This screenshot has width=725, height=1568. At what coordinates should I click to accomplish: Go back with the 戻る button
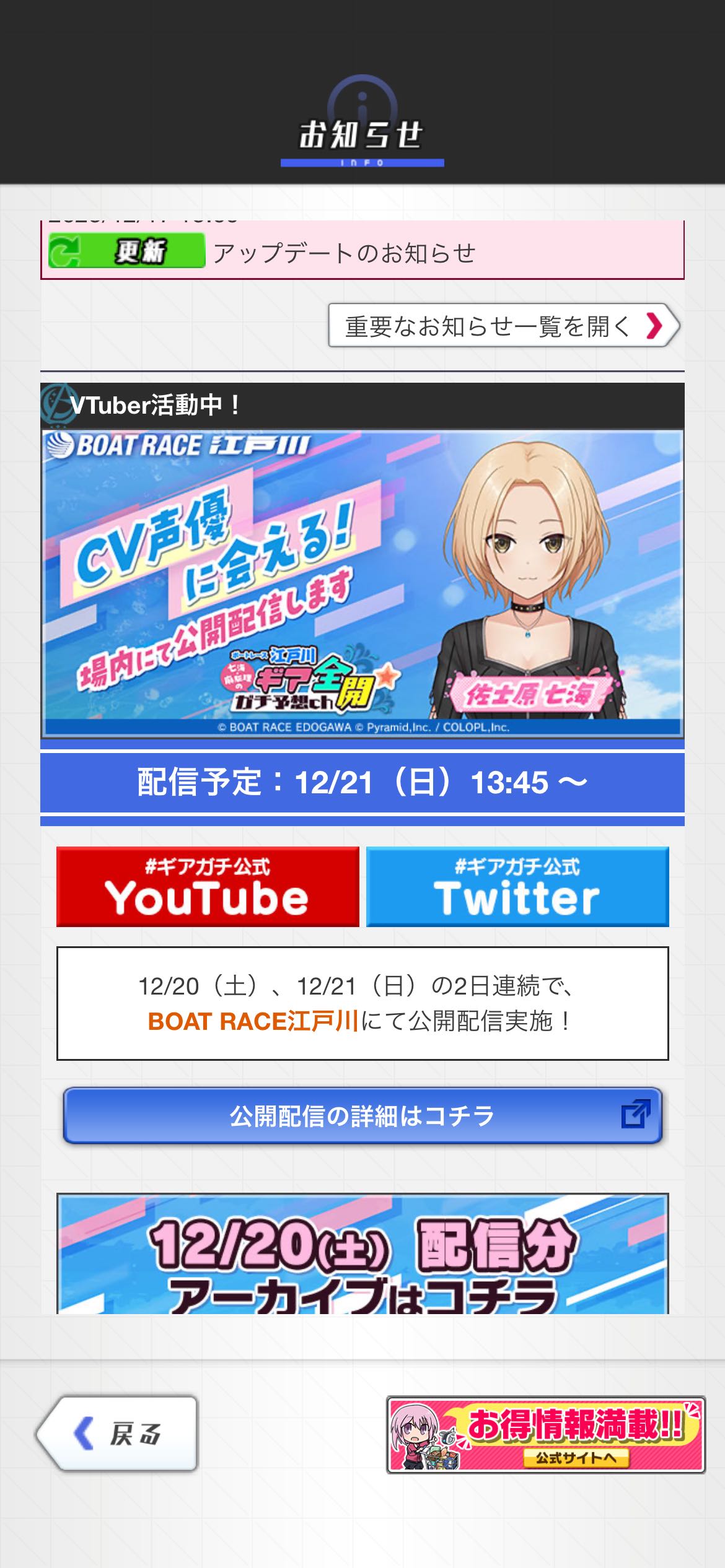point(116,1434)
